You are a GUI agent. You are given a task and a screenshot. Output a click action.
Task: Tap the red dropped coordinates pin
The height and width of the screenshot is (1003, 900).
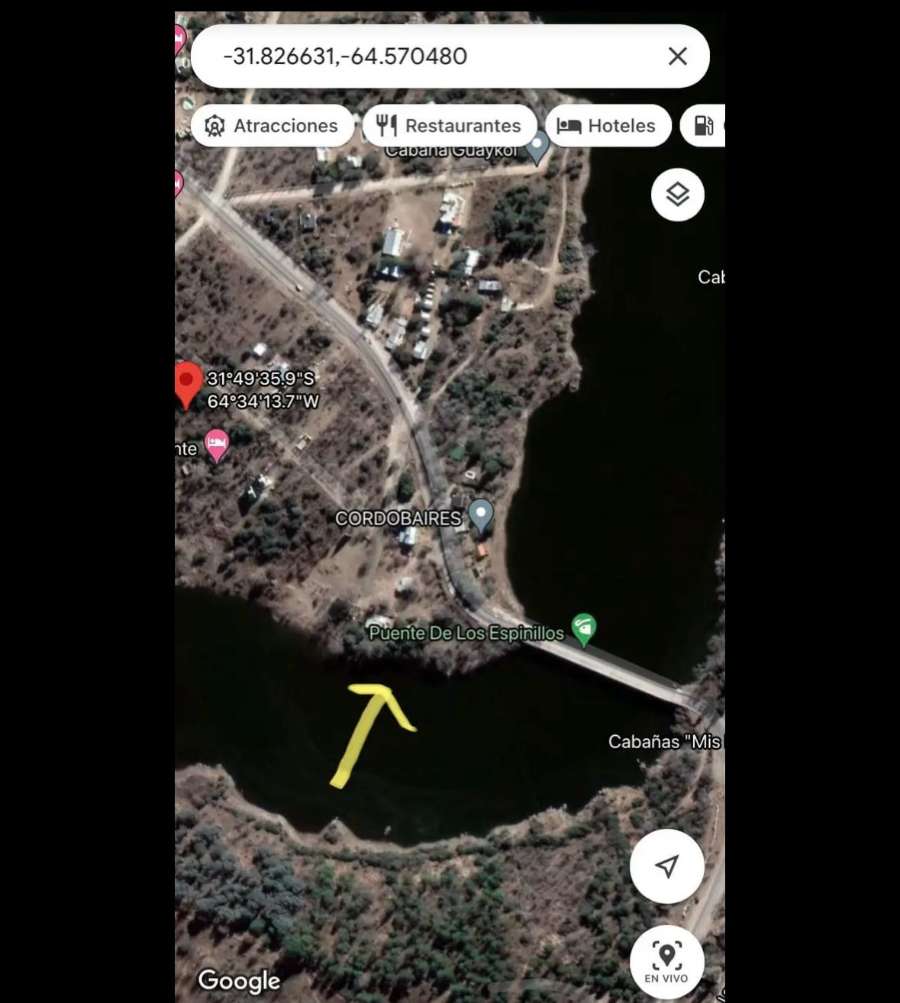[x=186, y=384]
